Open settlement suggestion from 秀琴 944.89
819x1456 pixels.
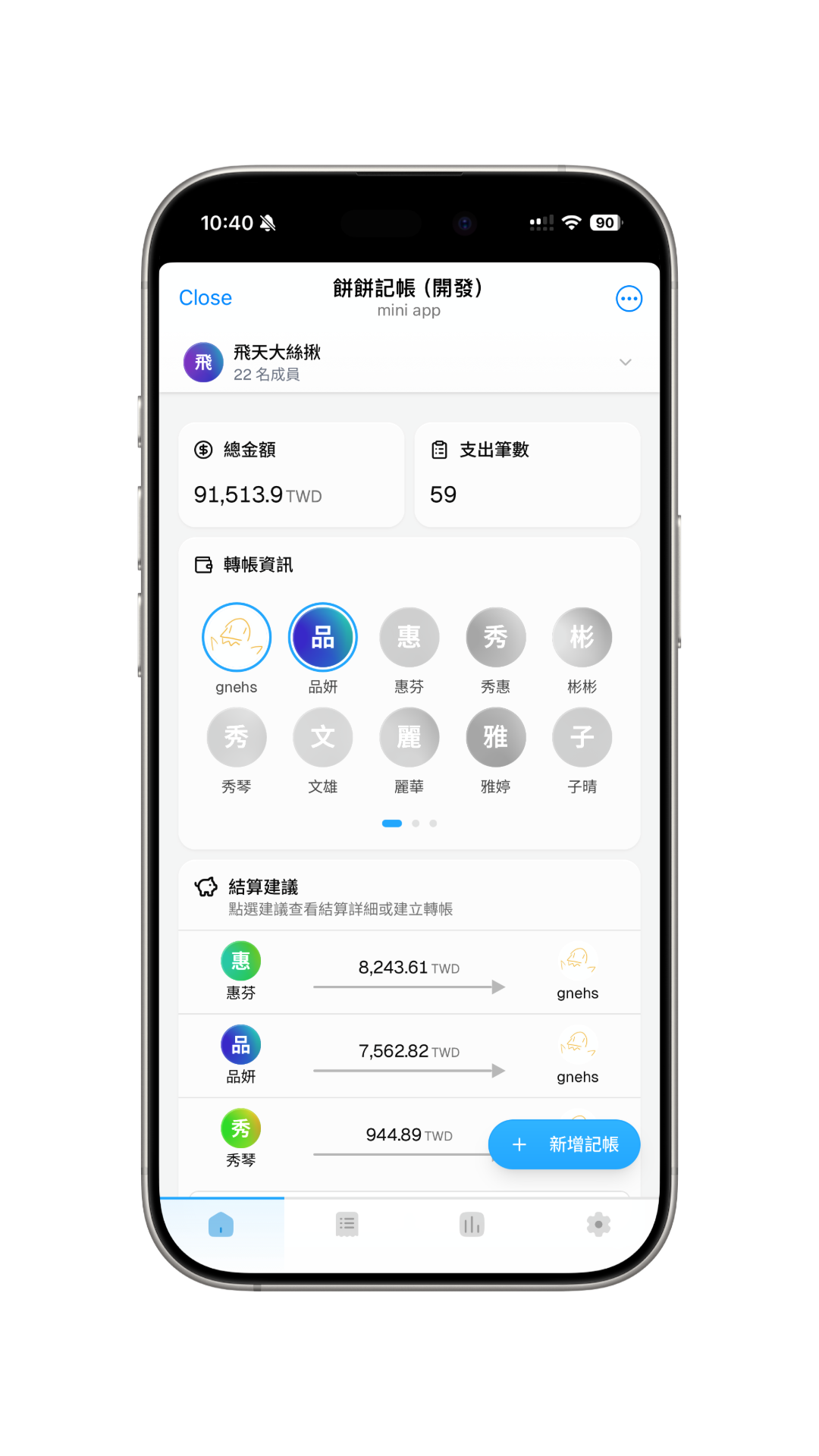tap(379, 1140)
